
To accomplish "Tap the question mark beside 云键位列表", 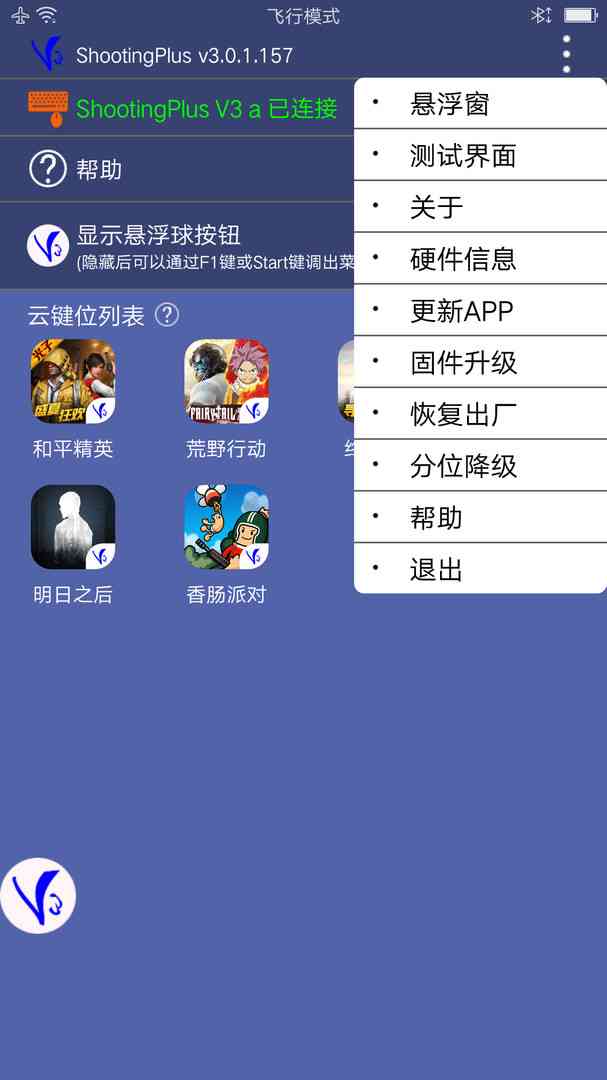I will tap(168, 315).
